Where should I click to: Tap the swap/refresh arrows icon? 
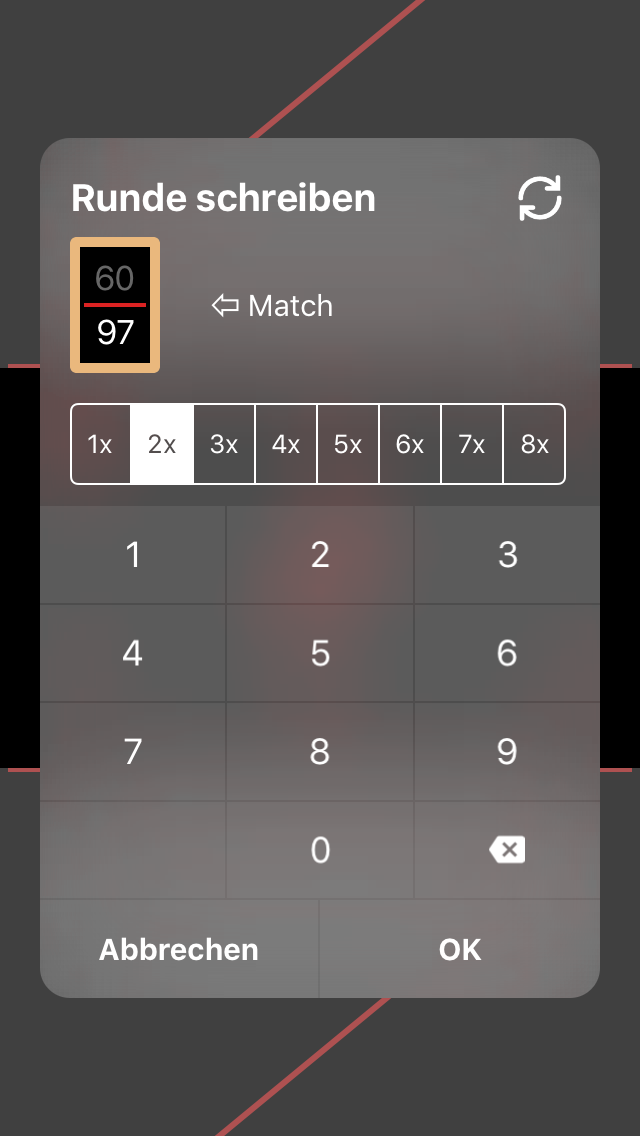[540, 198]
